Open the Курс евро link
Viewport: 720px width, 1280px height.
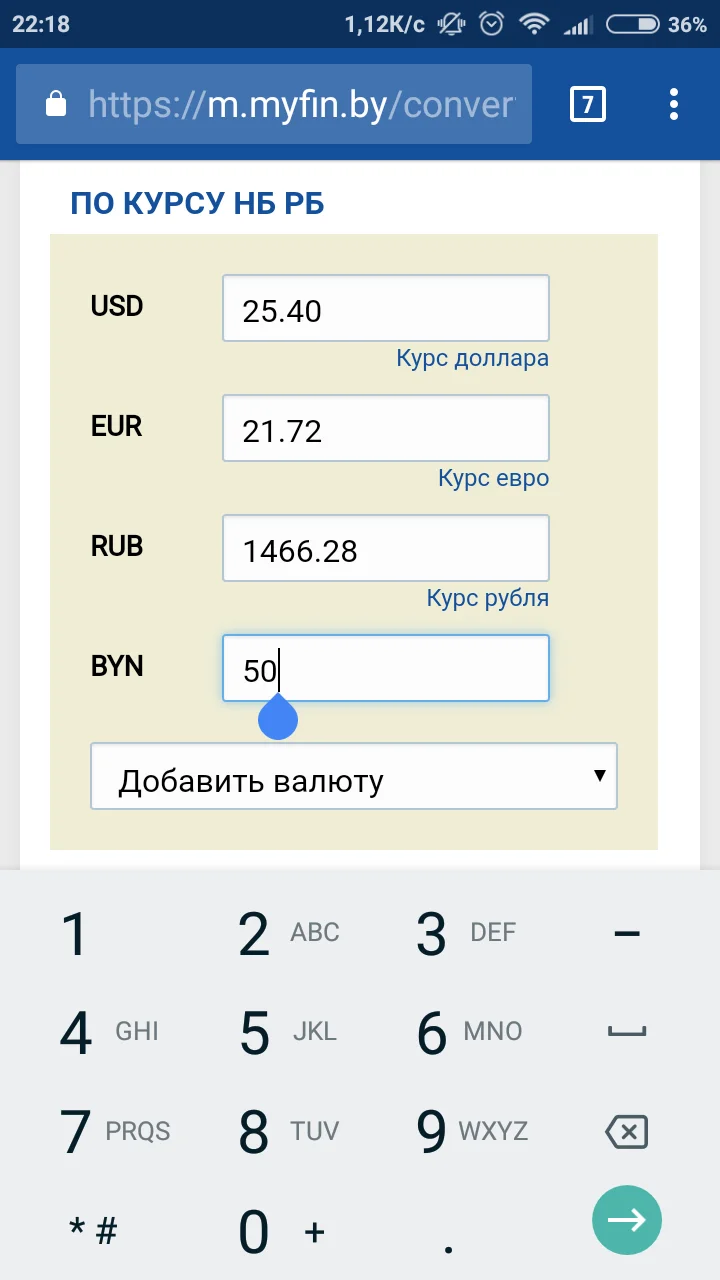coord(493,478)
